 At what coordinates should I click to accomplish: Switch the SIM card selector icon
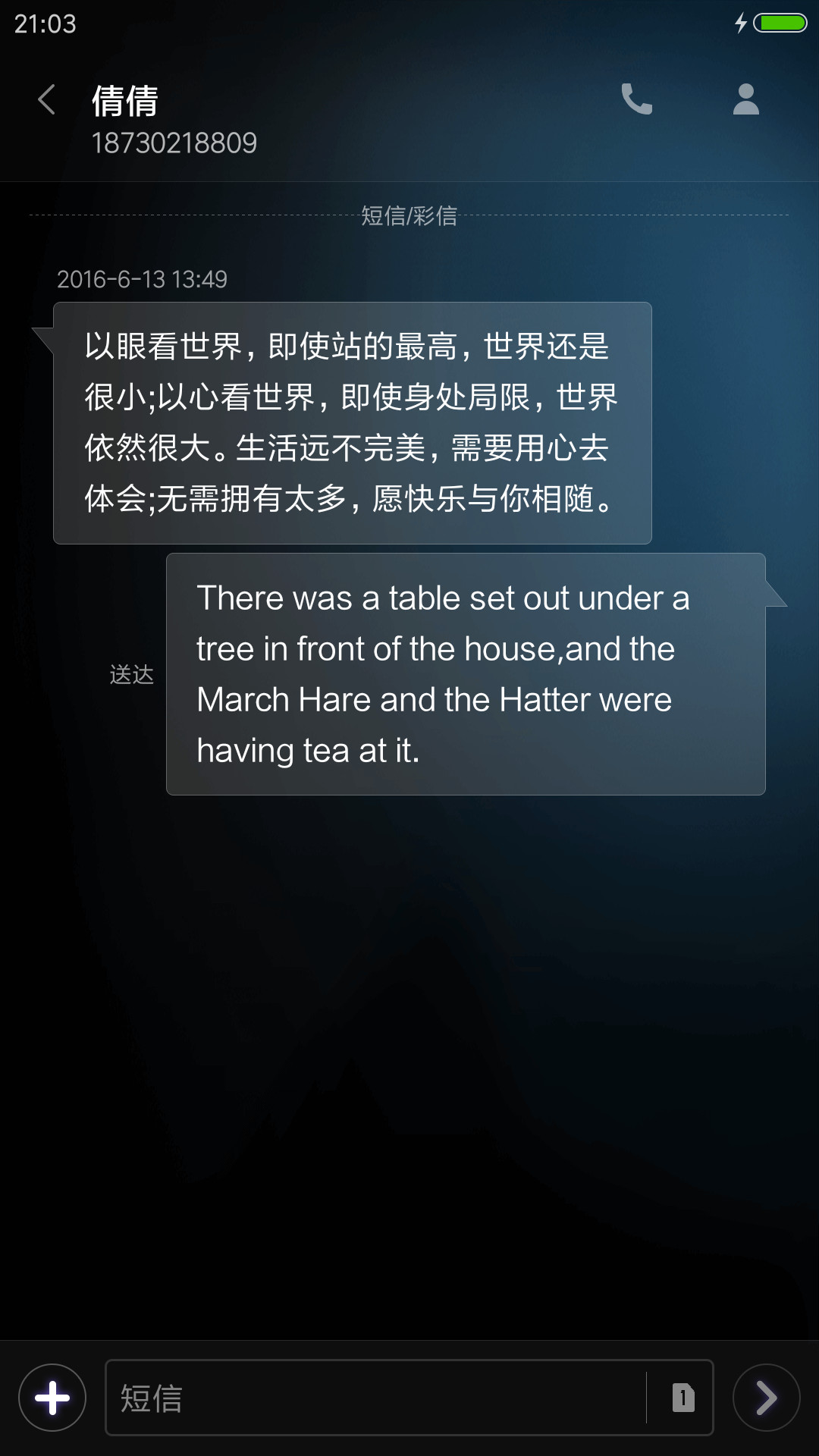pos(682,1398)
